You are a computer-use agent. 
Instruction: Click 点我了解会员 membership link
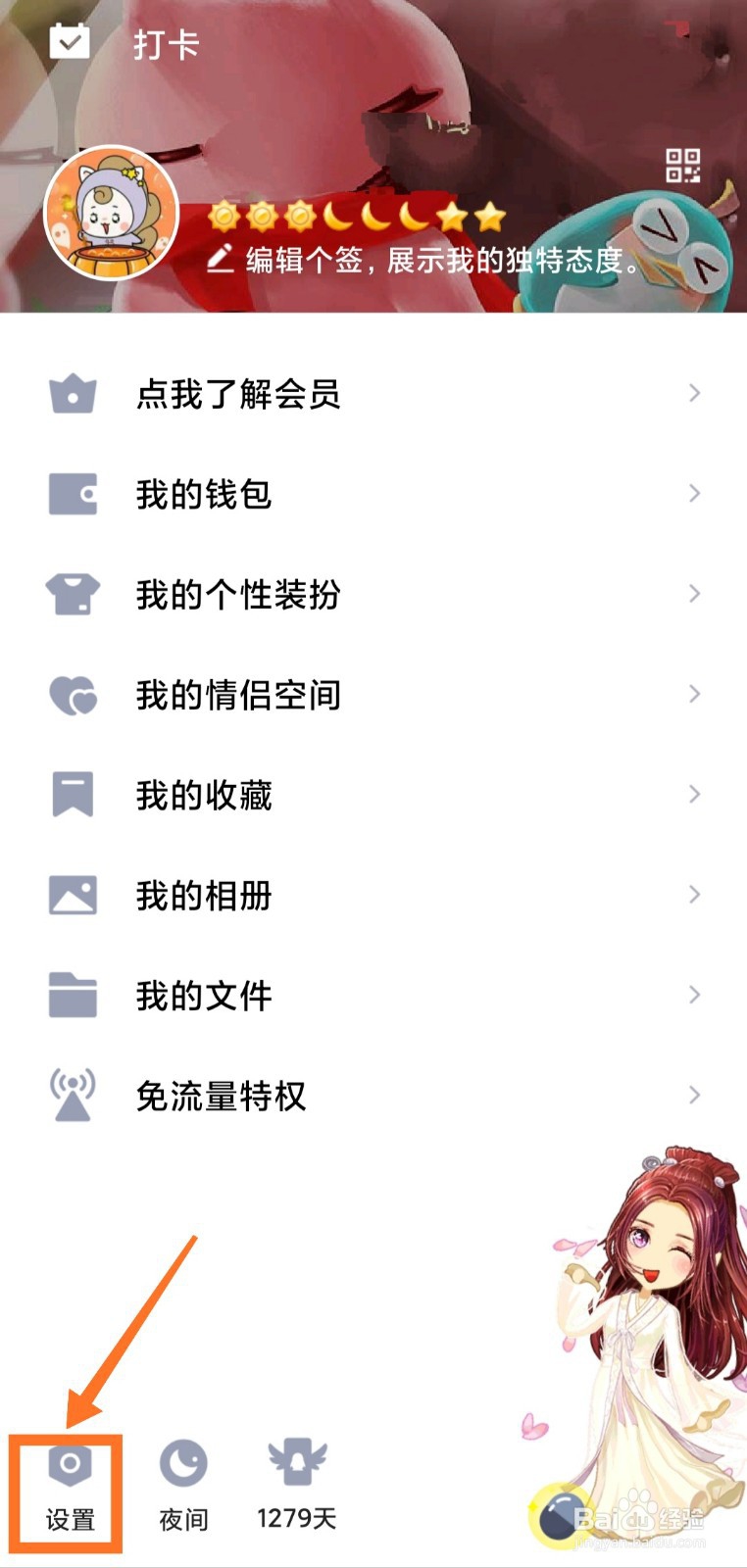pyautogui.click(x=240, y=395)
